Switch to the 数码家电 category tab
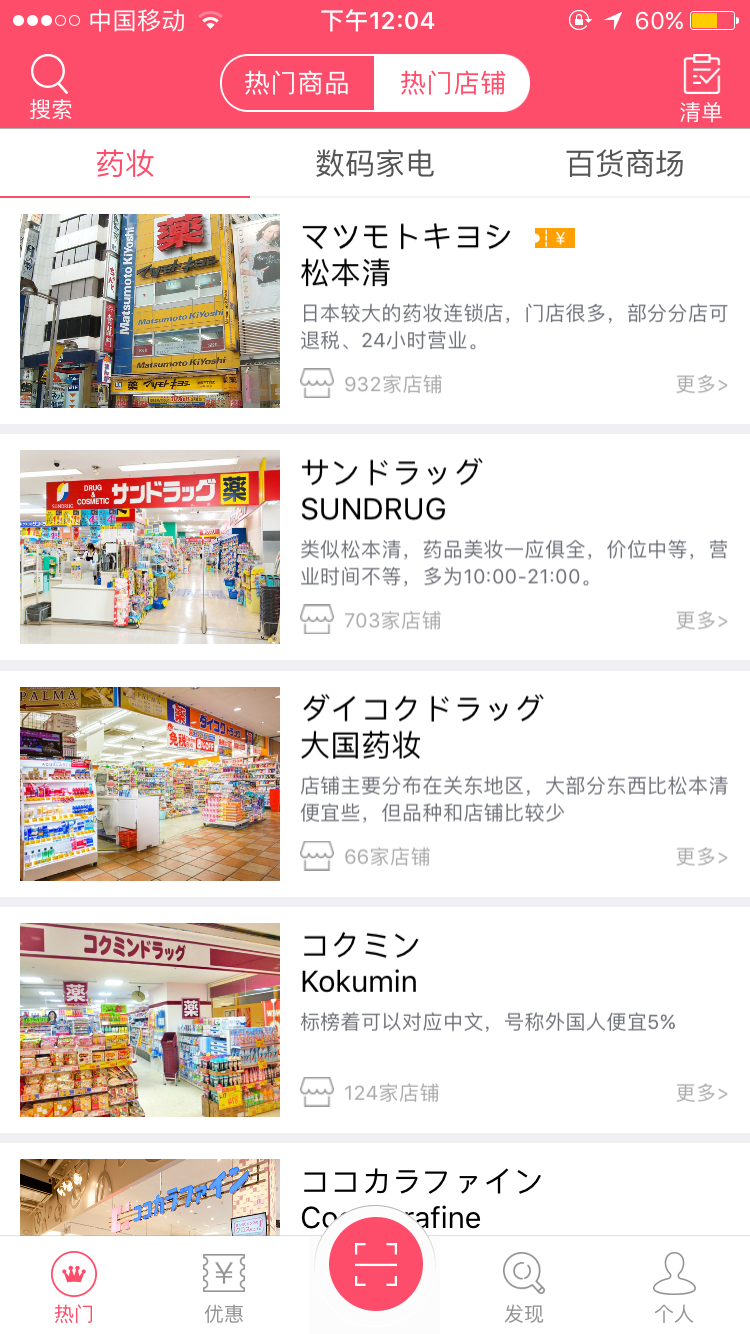 click(375, 163)
